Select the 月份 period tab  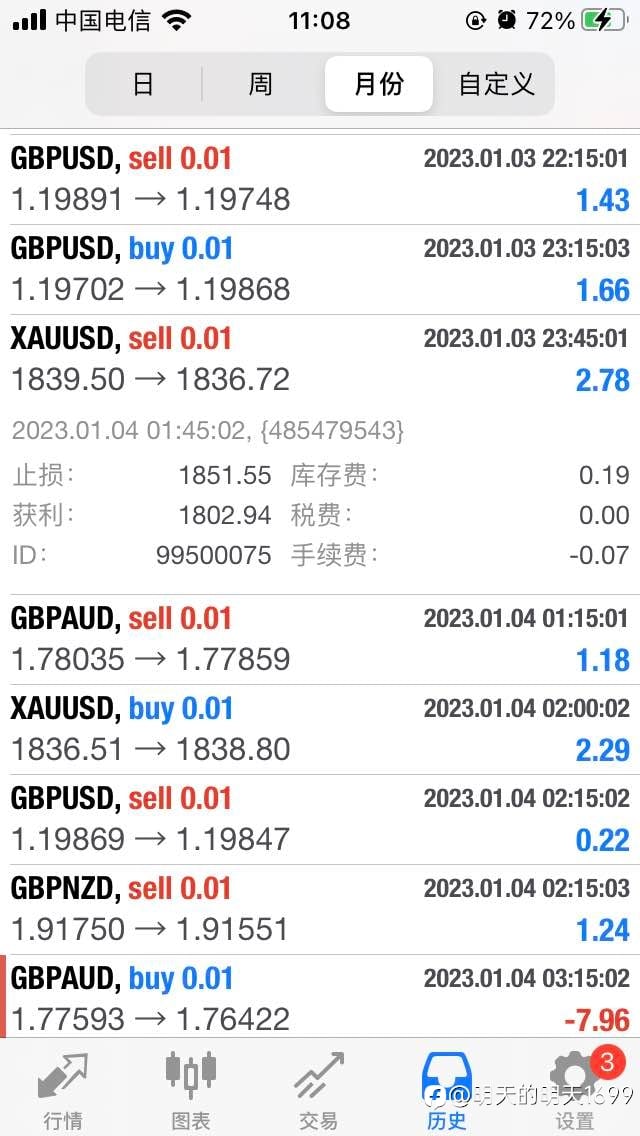(378, 84)
